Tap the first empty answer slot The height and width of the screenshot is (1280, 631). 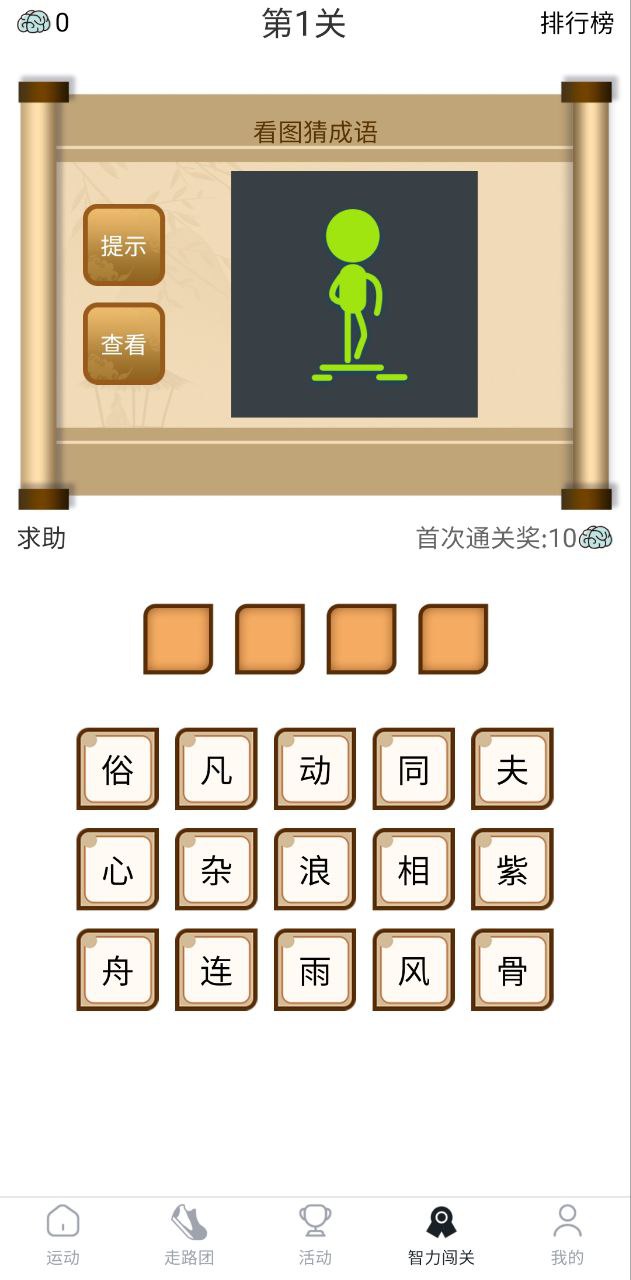(179, 639)
